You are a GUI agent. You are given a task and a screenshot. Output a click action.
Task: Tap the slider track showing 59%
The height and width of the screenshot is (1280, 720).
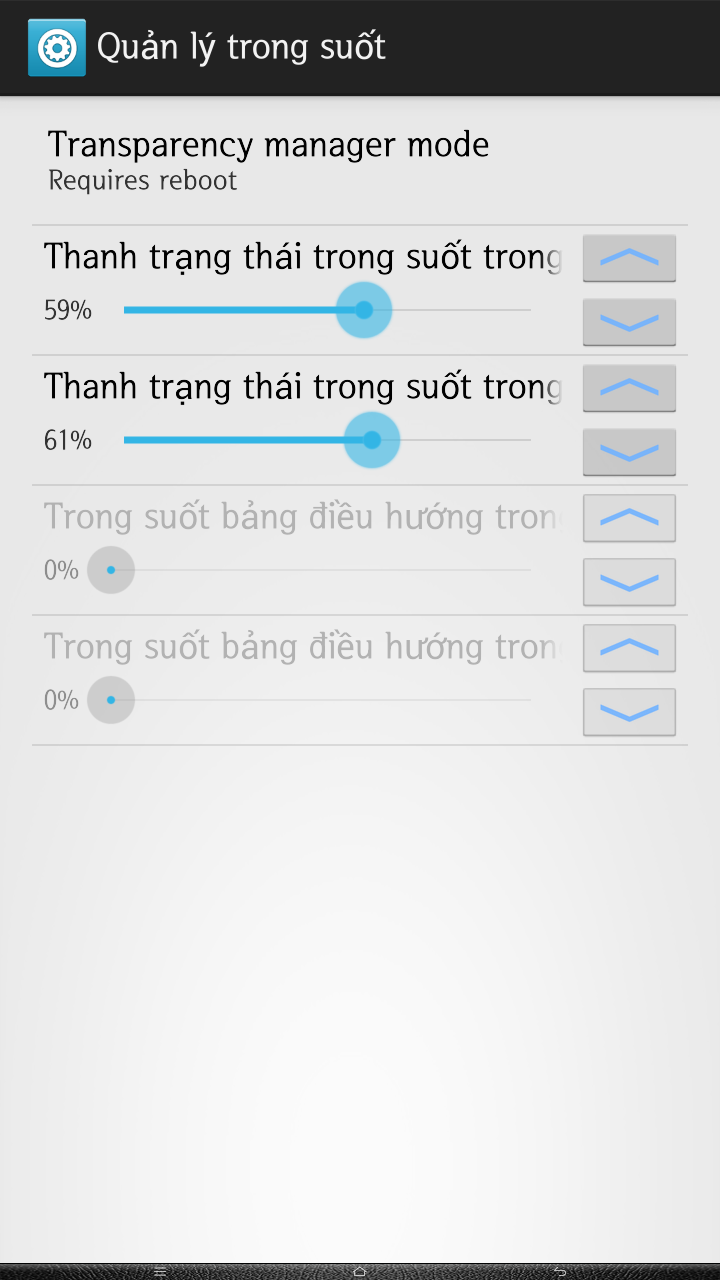point(327,310)
